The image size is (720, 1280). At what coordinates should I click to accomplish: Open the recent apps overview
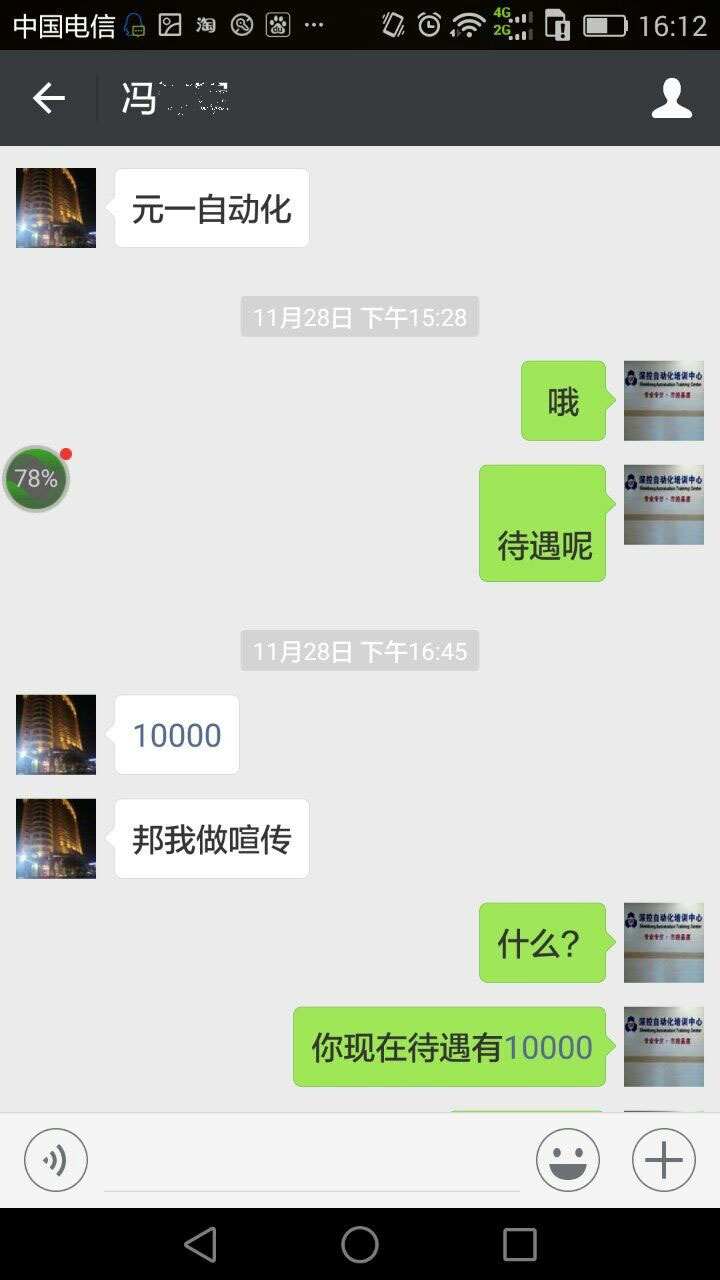[x=519, y=1244]
